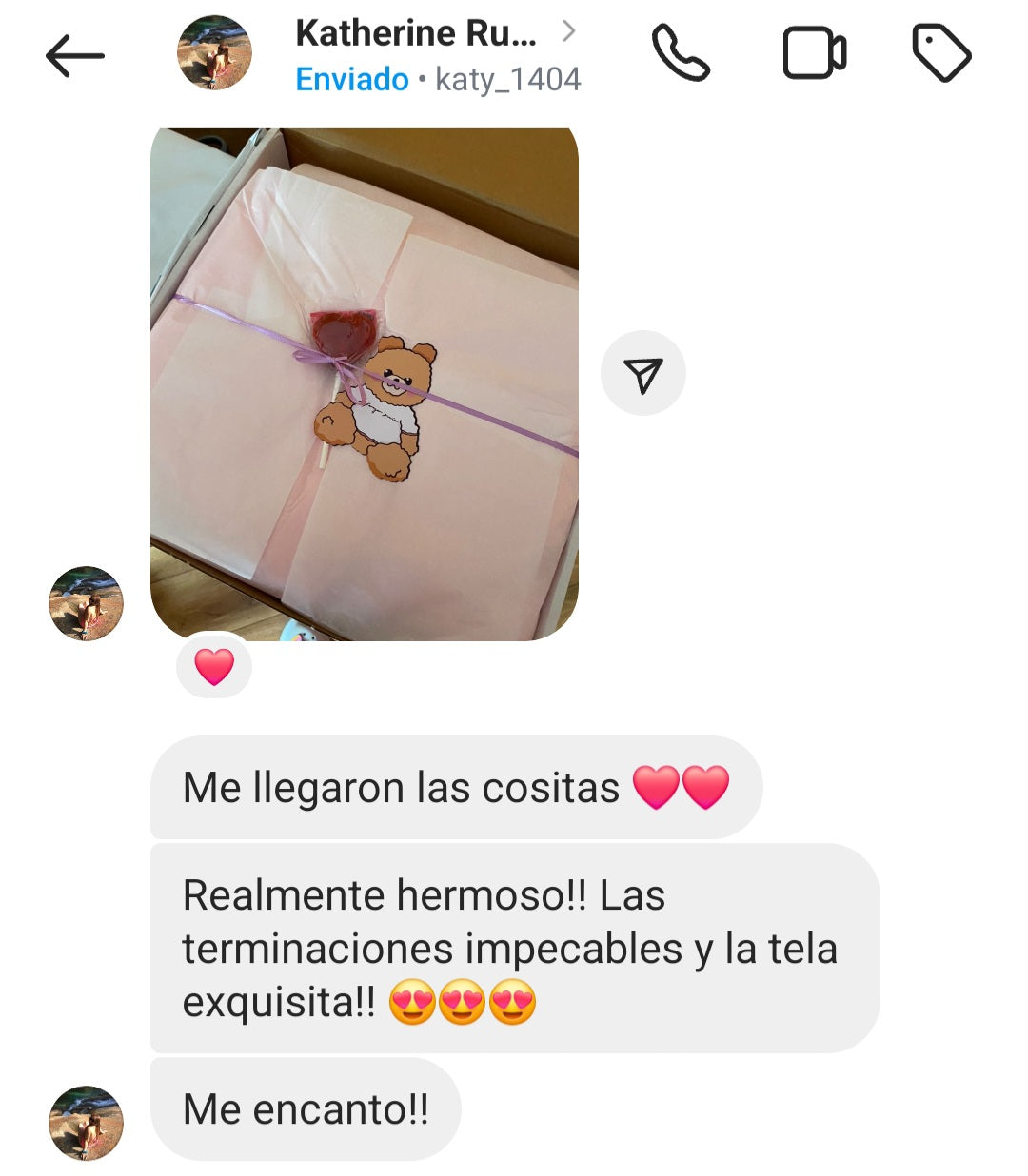
Task: Start a voice call with Katherine
Action: coord(680,53)
